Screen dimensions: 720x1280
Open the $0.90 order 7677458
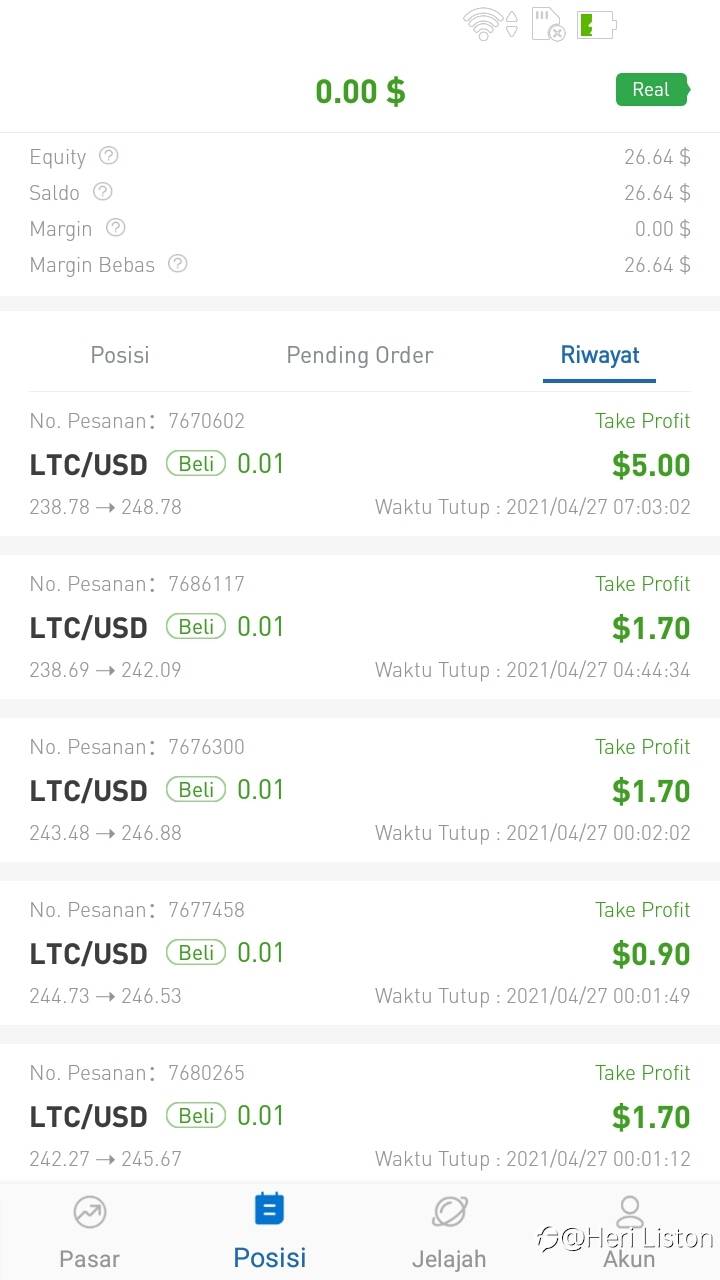pyautogui.click(x=360, y=953)
